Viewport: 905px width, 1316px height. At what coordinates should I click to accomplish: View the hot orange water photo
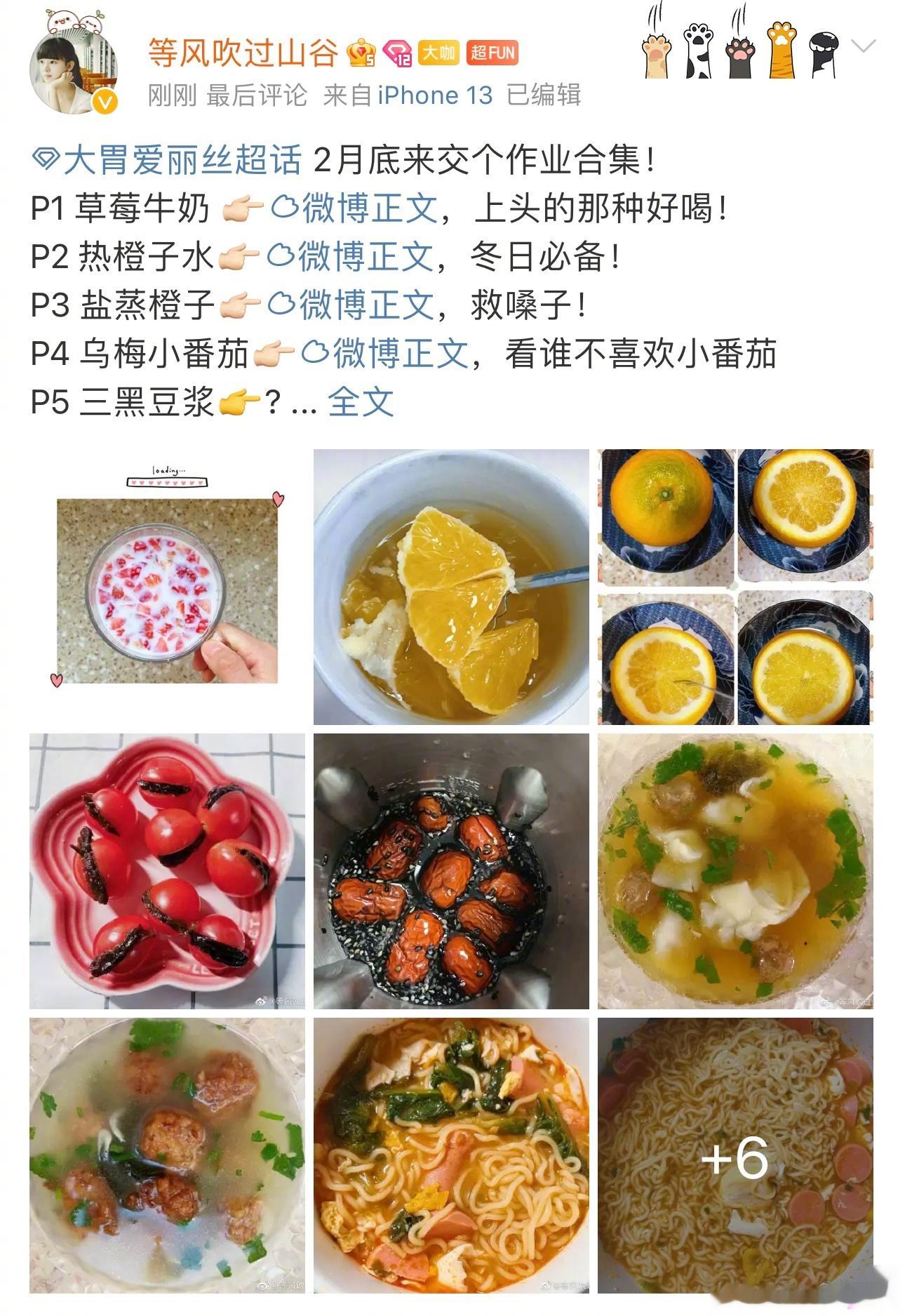451,587
